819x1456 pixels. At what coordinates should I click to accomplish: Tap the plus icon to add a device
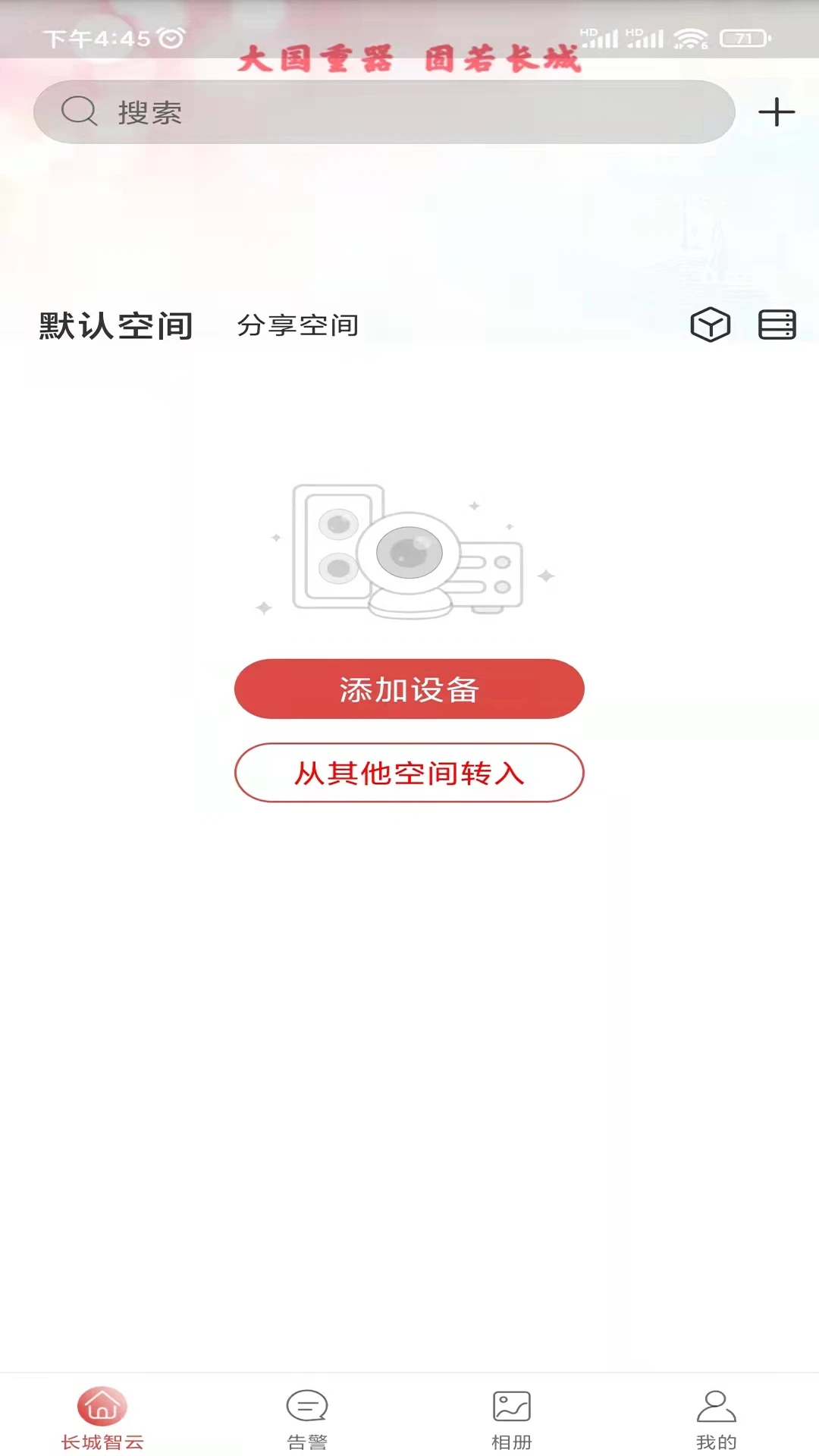pos(777,111)
